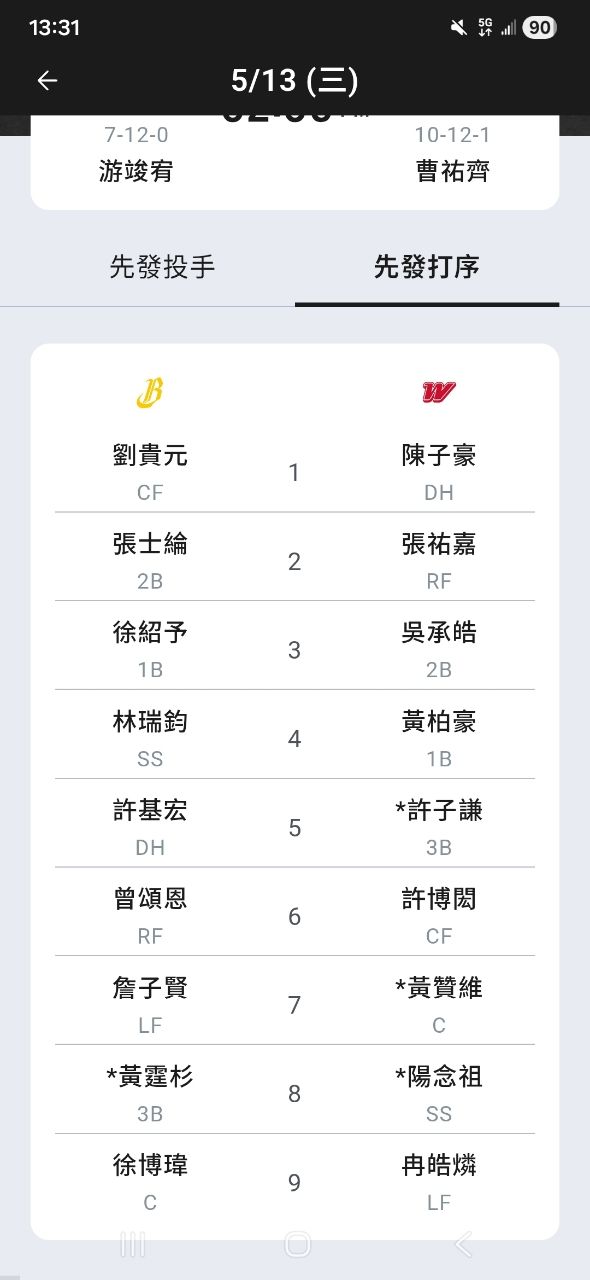The image size is (590, 1280).
Task: Open recent apps from navigation bar
Action: click(x=132, y=1244)
